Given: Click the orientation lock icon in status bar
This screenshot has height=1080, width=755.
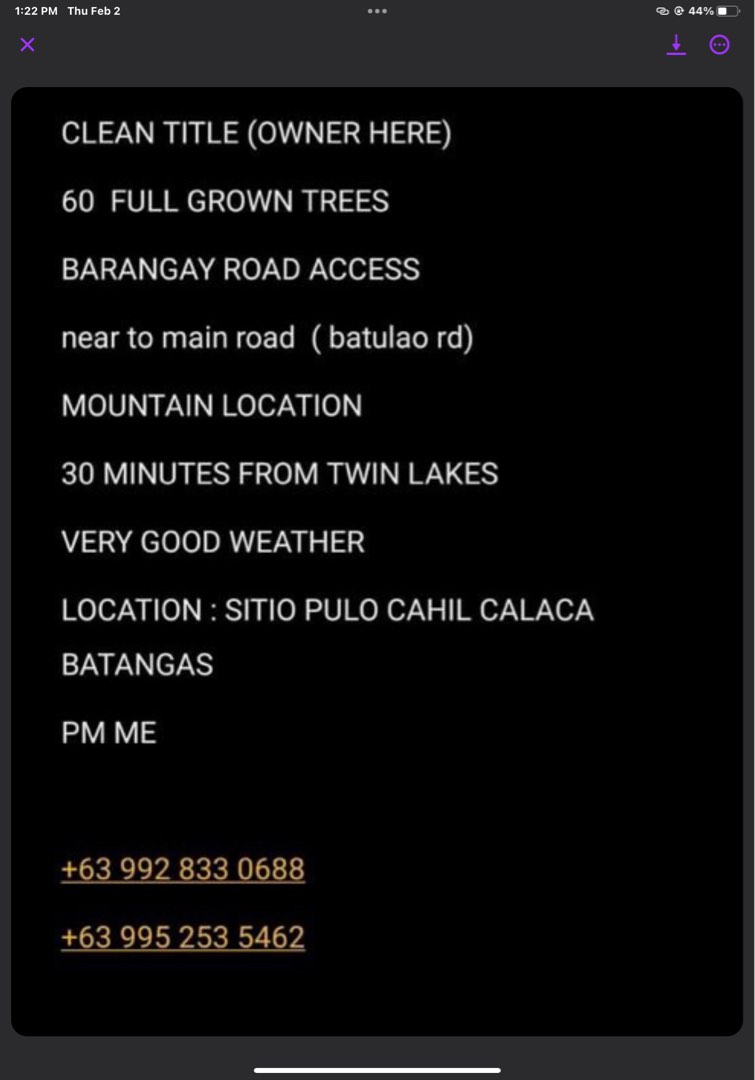Looking at the screenshot, I should point(678,11).
